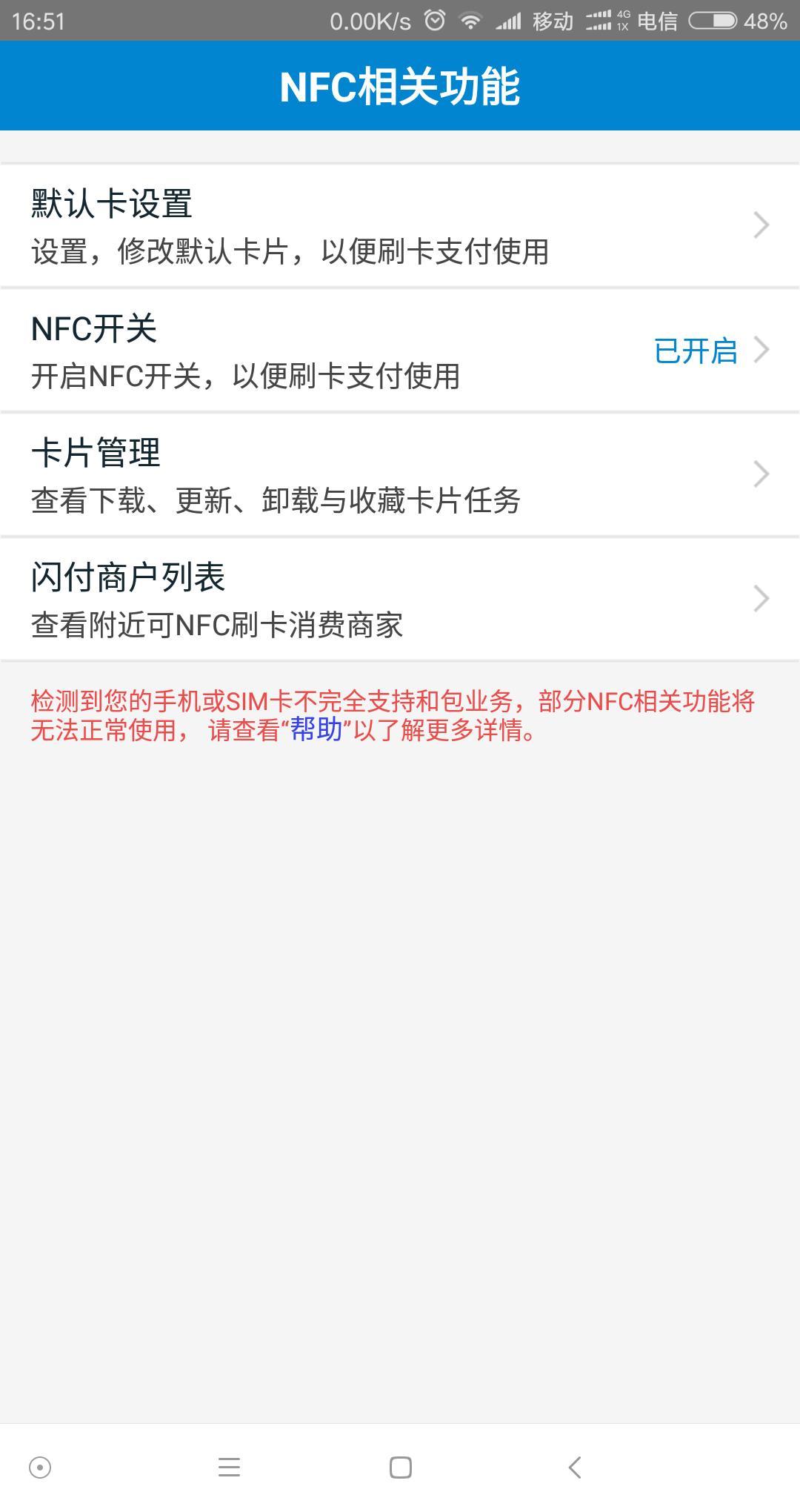This screenshot has height=1512, width=800.
Task: Expand 默认卡设置 via its chevron
Action: [761, 226]
